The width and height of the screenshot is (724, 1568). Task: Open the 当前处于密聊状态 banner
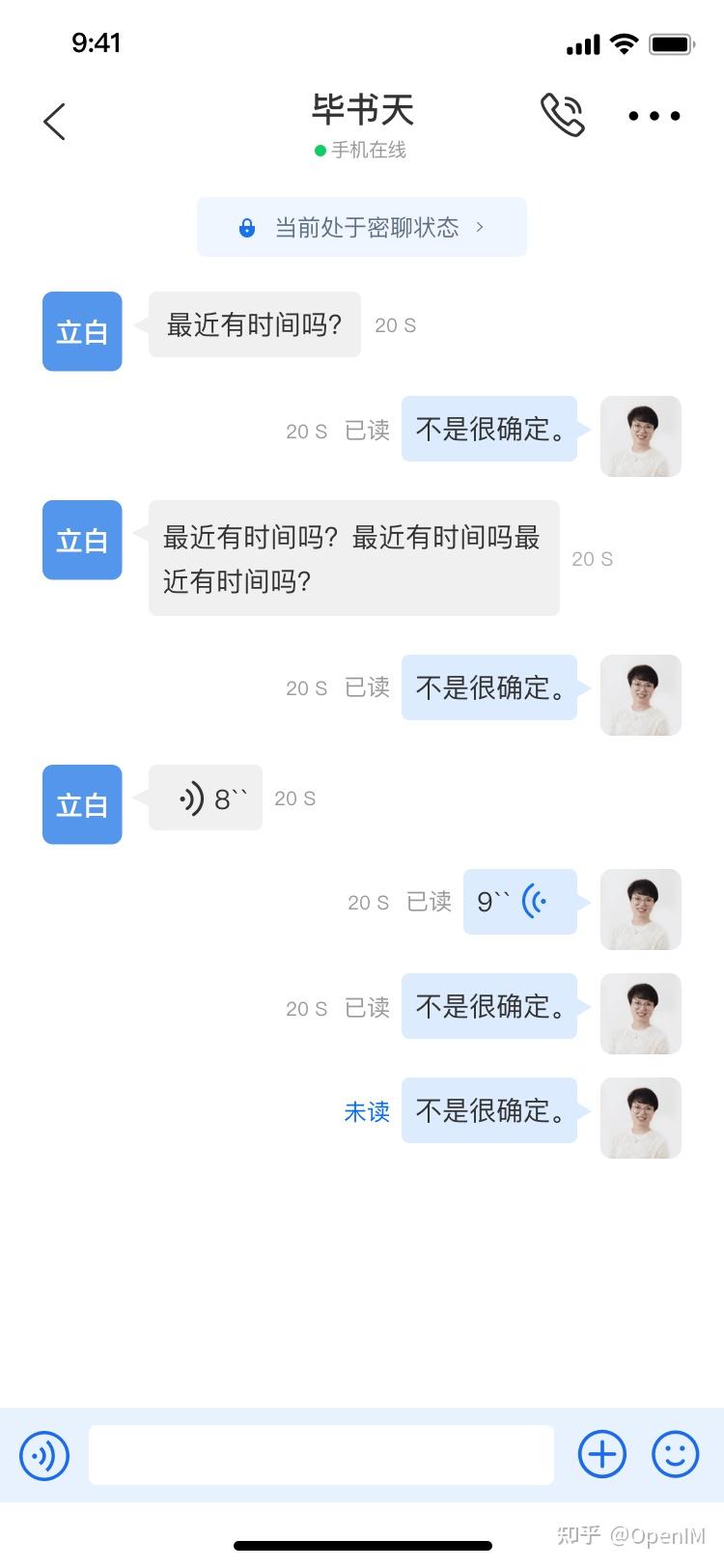[x=362, y=228]
